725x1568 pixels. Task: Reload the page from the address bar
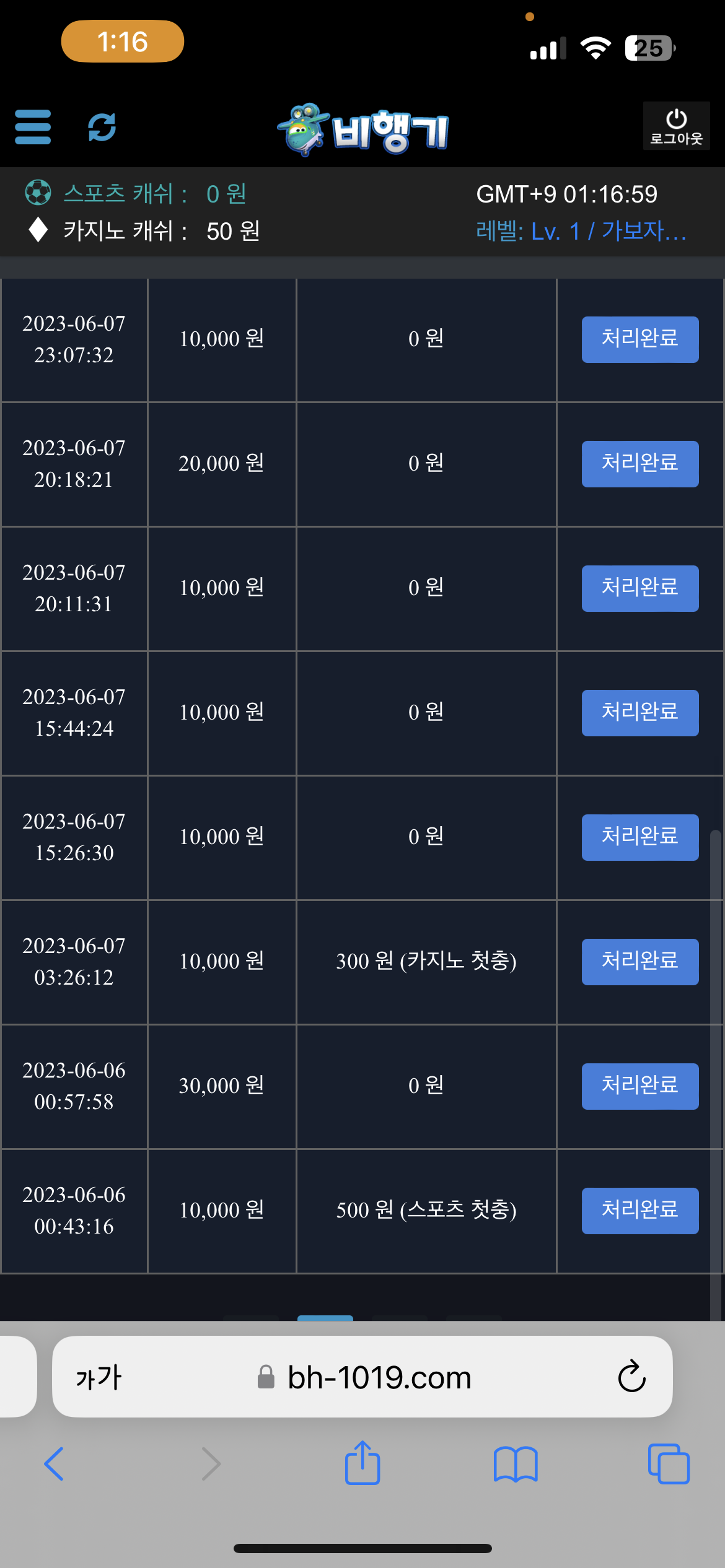tap(632, 1377)
